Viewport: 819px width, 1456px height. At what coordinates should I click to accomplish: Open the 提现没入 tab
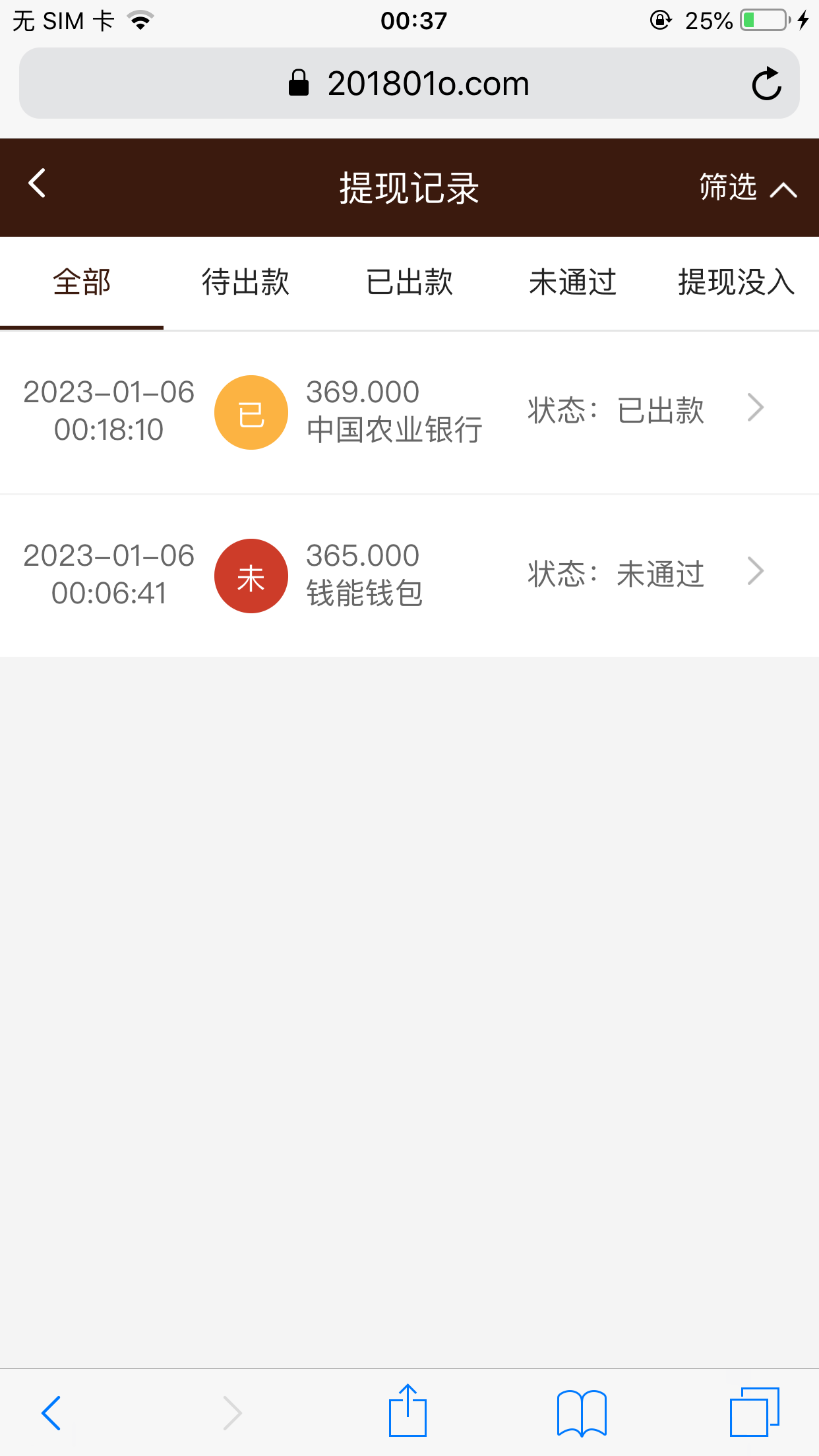tap(736, 283)
